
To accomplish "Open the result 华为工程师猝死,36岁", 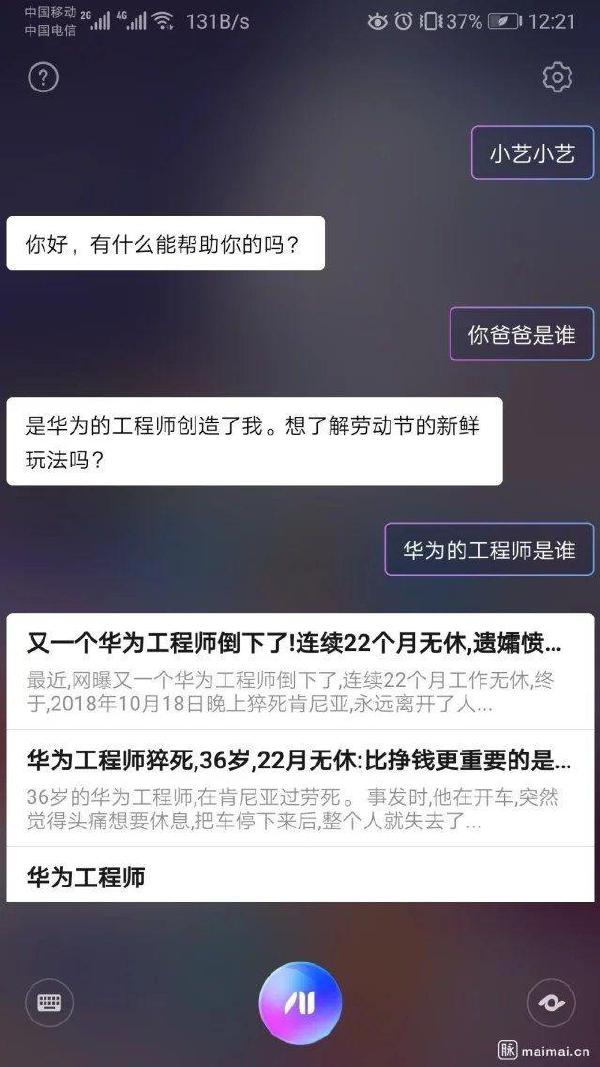I will (300, 788).
